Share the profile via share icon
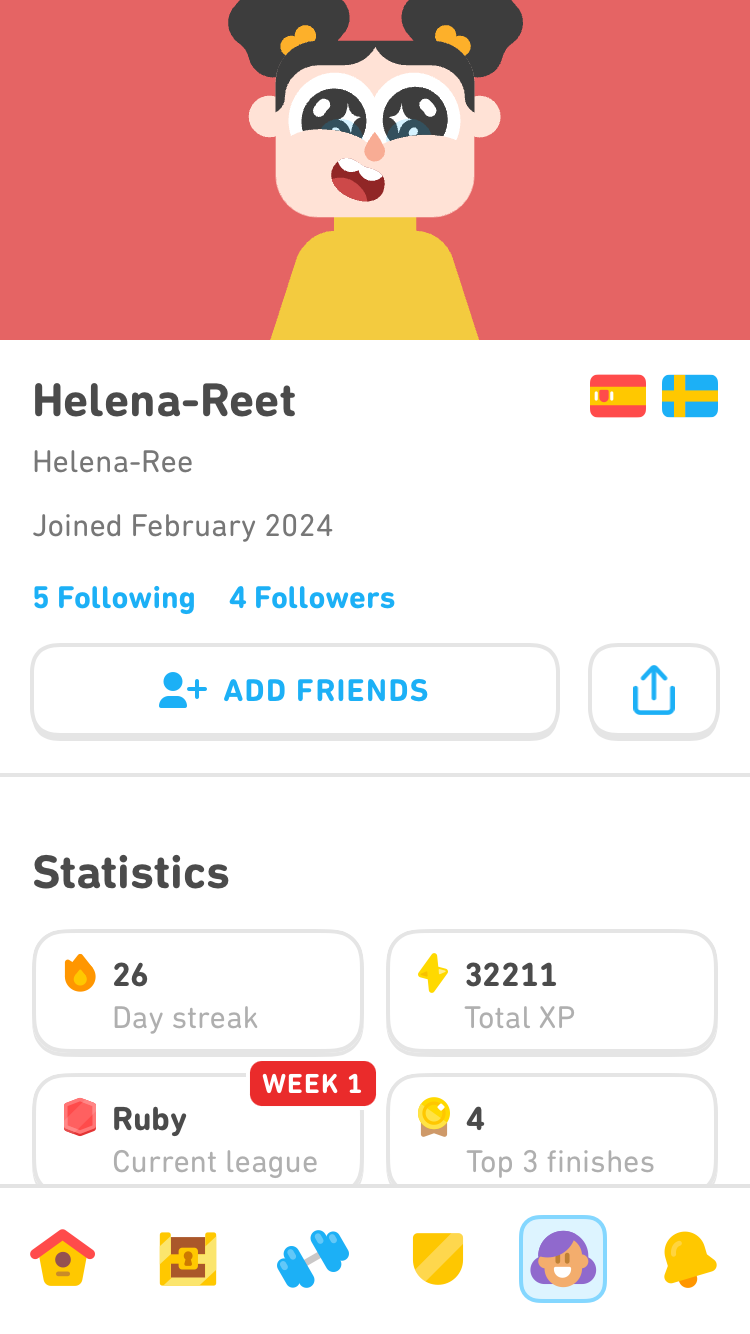This screenshot has height=1334, width=750. pos(654,691)
